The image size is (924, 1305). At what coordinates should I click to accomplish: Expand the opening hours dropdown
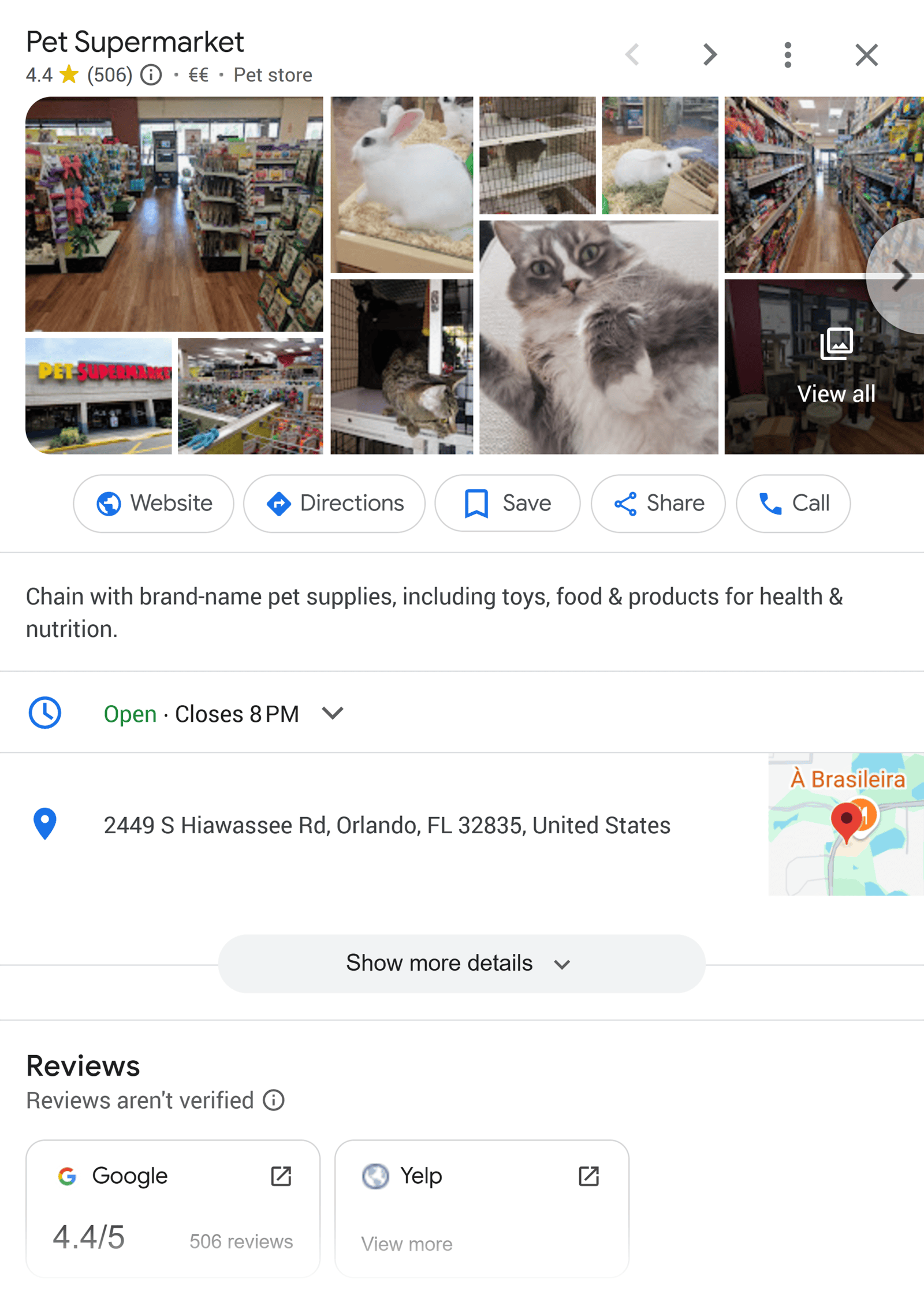coord(333,713)
